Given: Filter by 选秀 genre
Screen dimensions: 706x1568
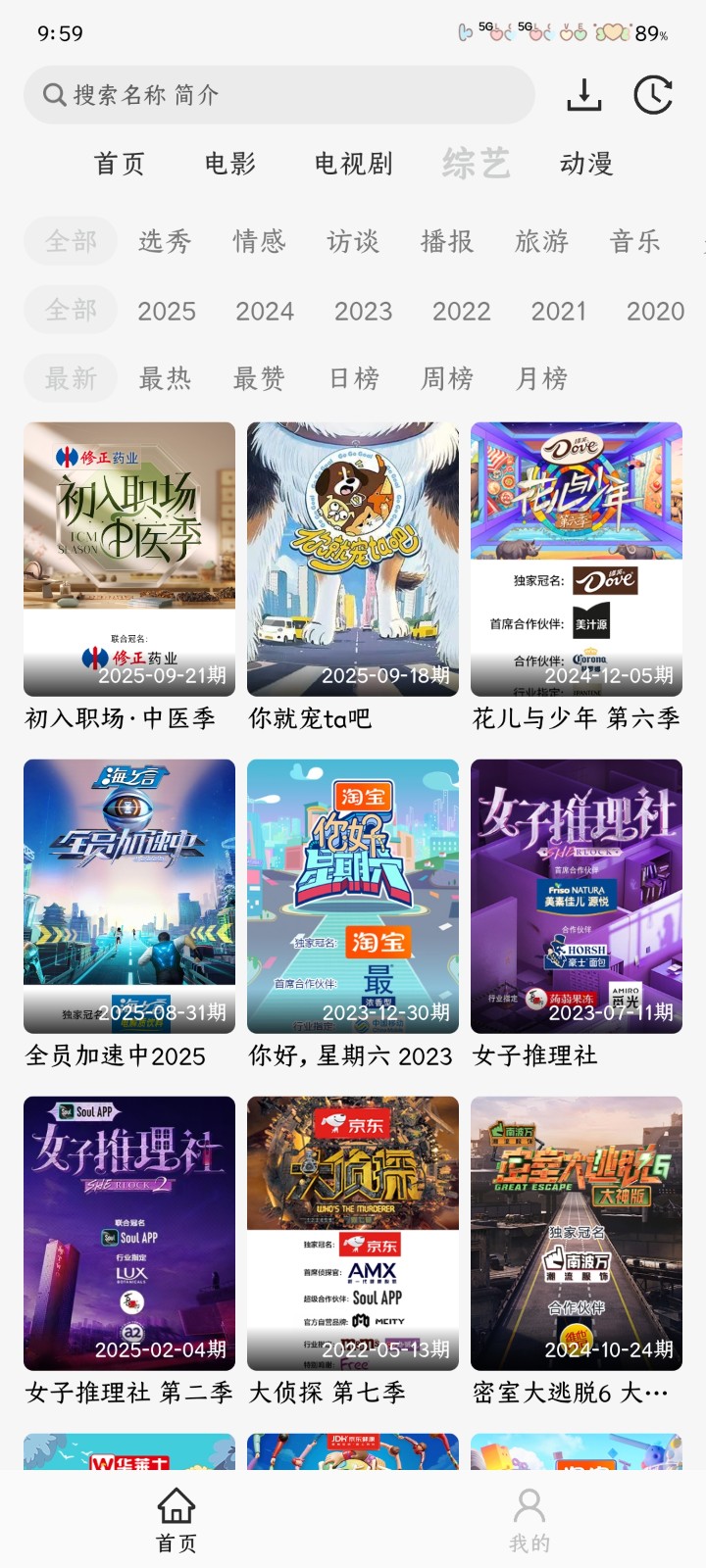Looking at the screenshot, I should (165, 241).
